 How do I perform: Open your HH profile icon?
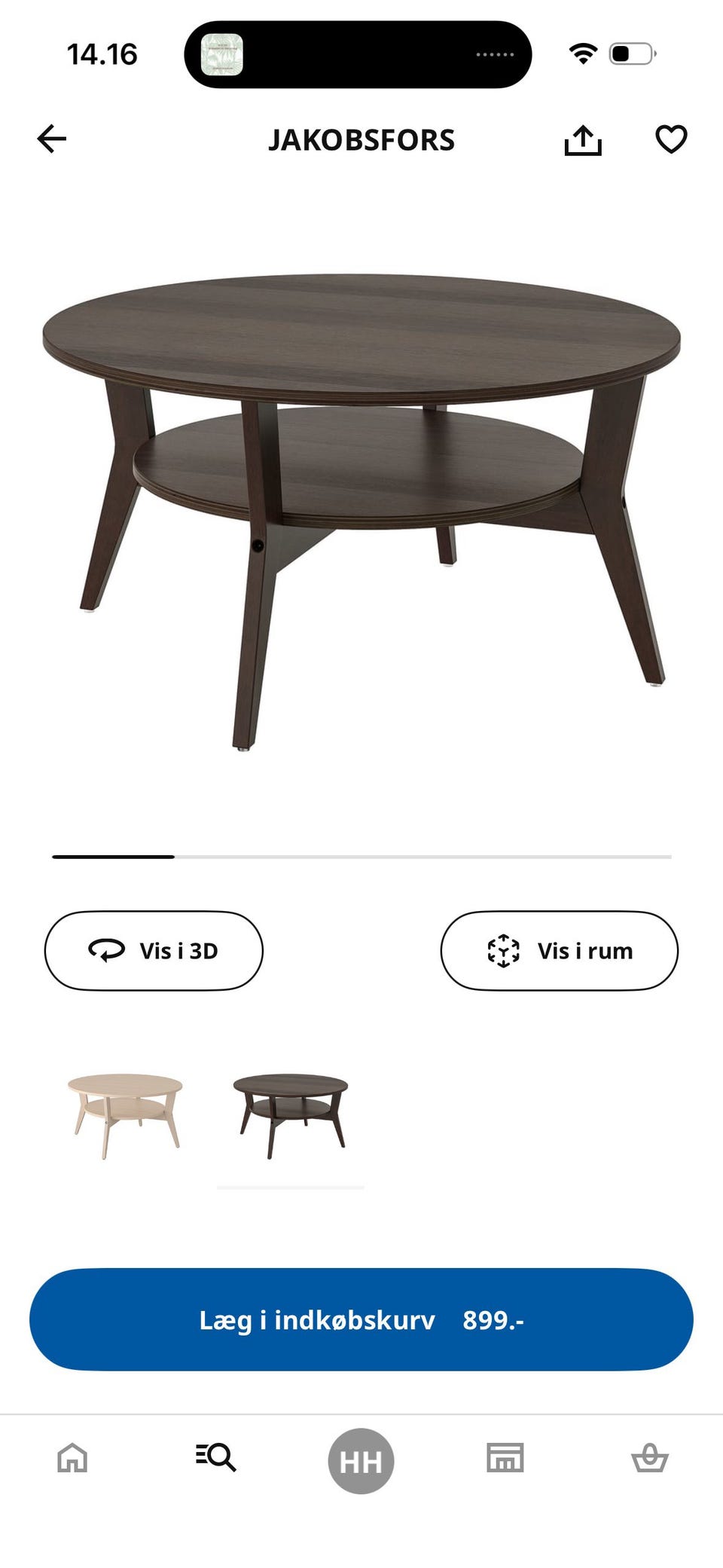tap(361, 1459)
